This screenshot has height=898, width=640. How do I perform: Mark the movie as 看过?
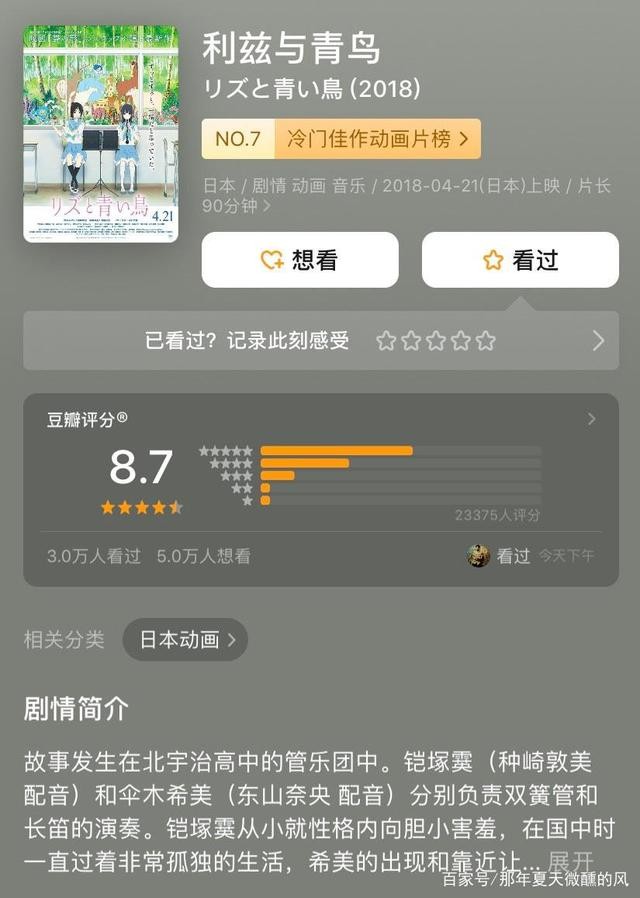pyautogui.click(x=520, y=260)
